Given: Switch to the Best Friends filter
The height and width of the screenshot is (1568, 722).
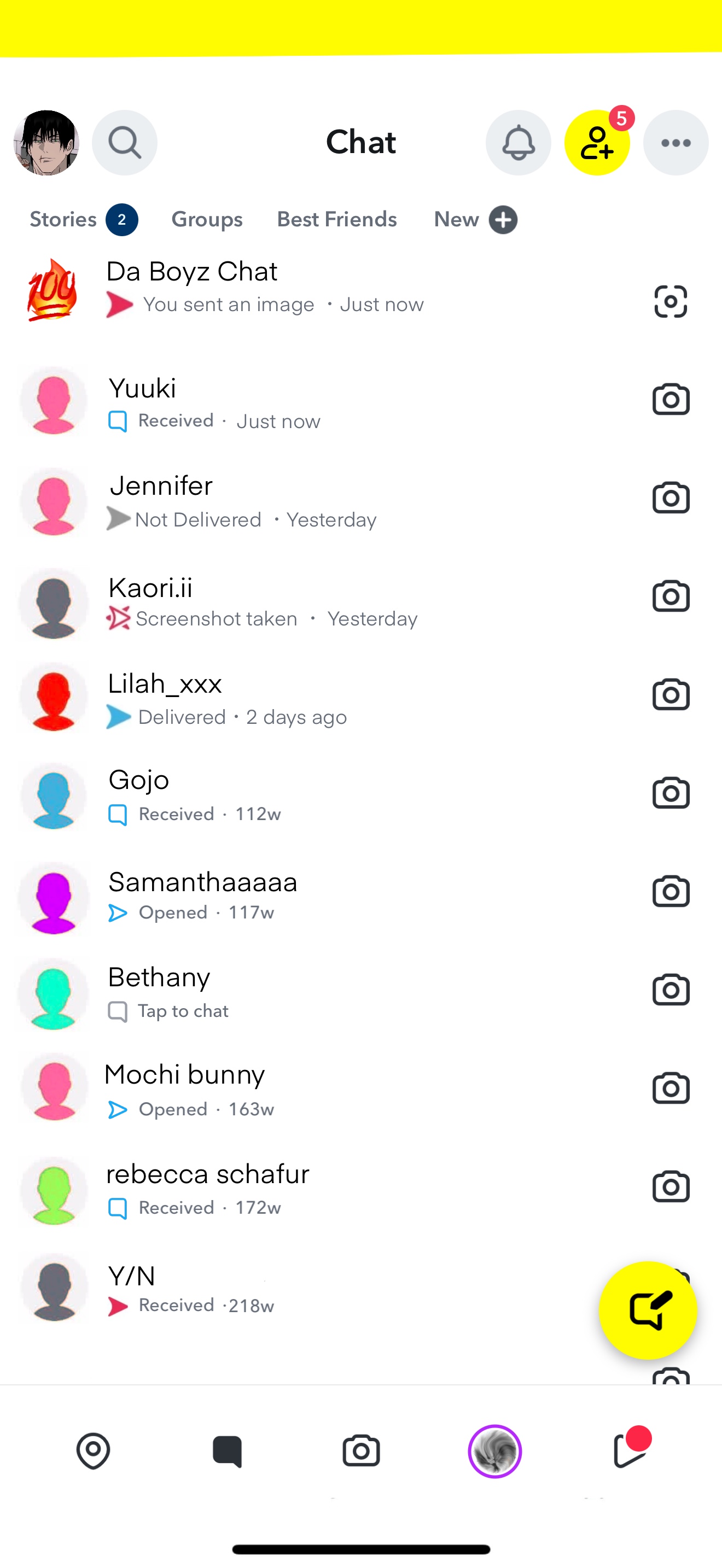Looking at the screenshot, I should point(336,220).
